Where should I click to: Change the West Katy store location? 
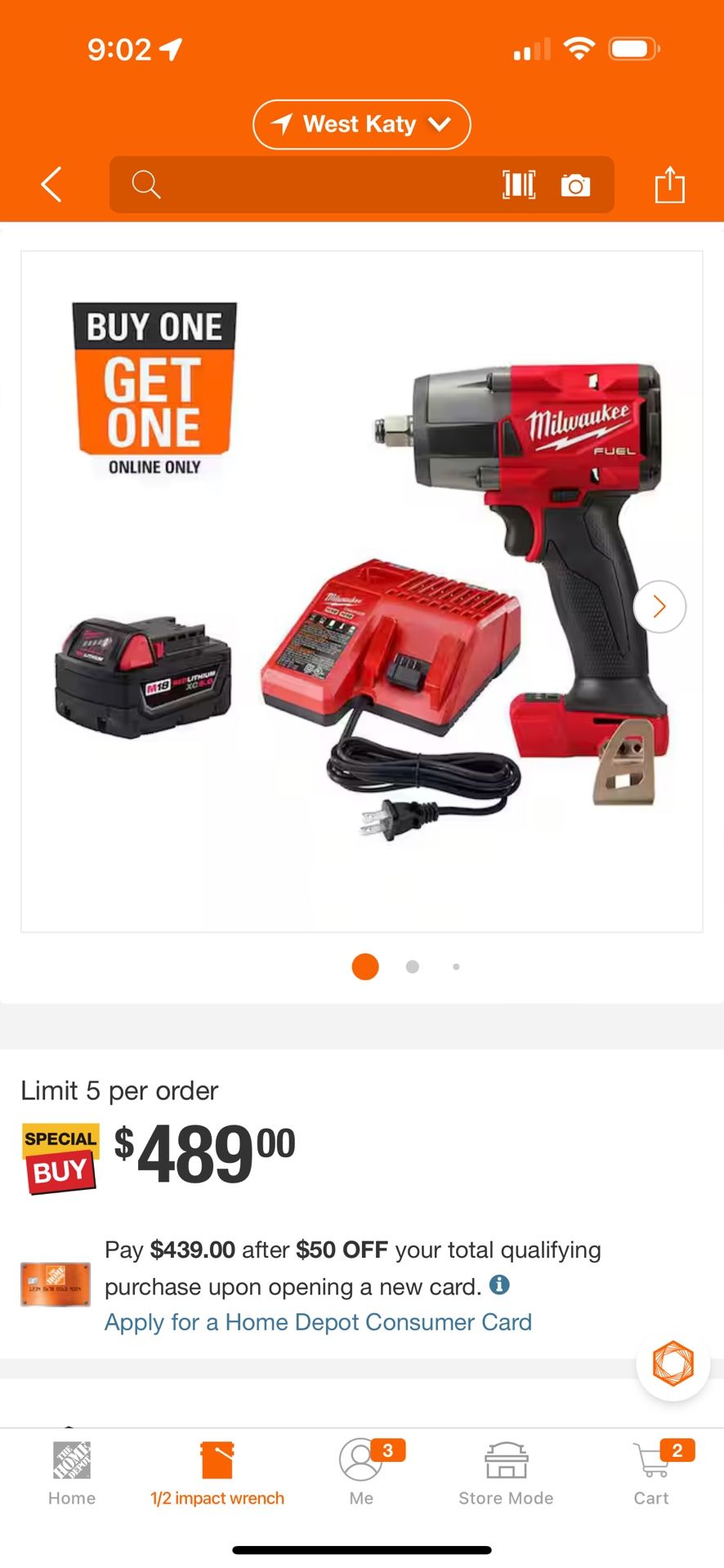pyautogui.click(x=361, y=124)
